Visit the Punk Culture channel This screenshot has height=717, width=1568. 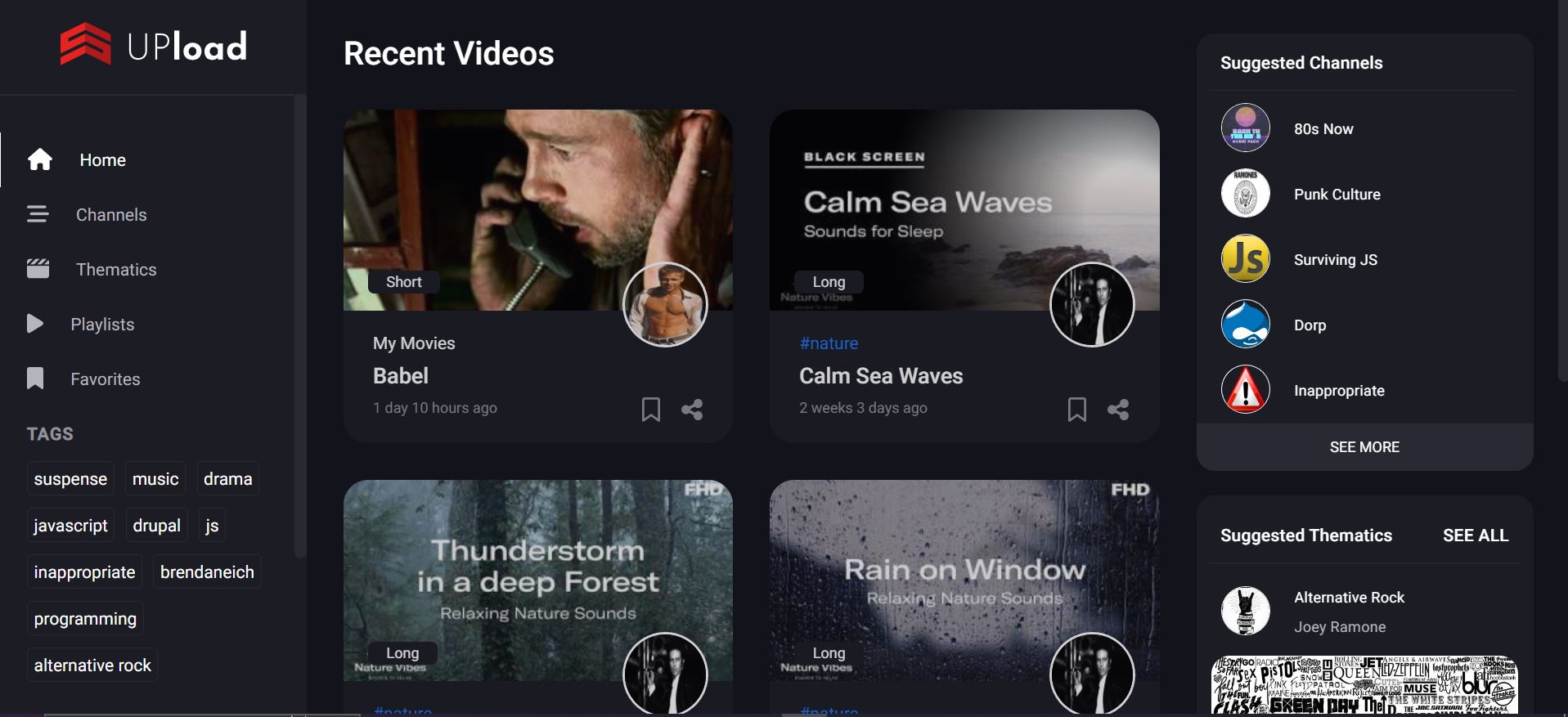(1337, 195)
